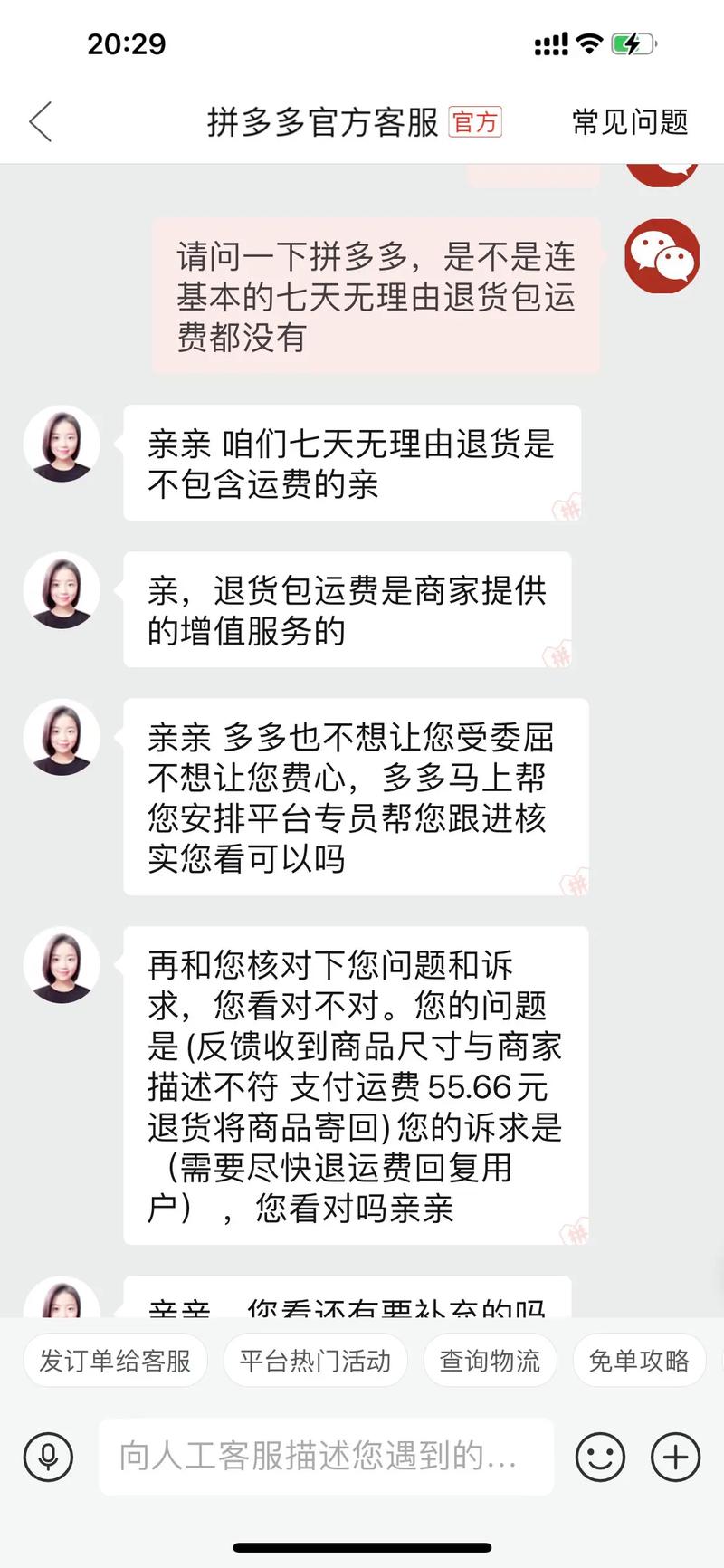Viewport: 724px width, 1568px height.
Task: Tap the 发订单给客服 chip
Action: pyautogui.click(x=115, y=1361)
